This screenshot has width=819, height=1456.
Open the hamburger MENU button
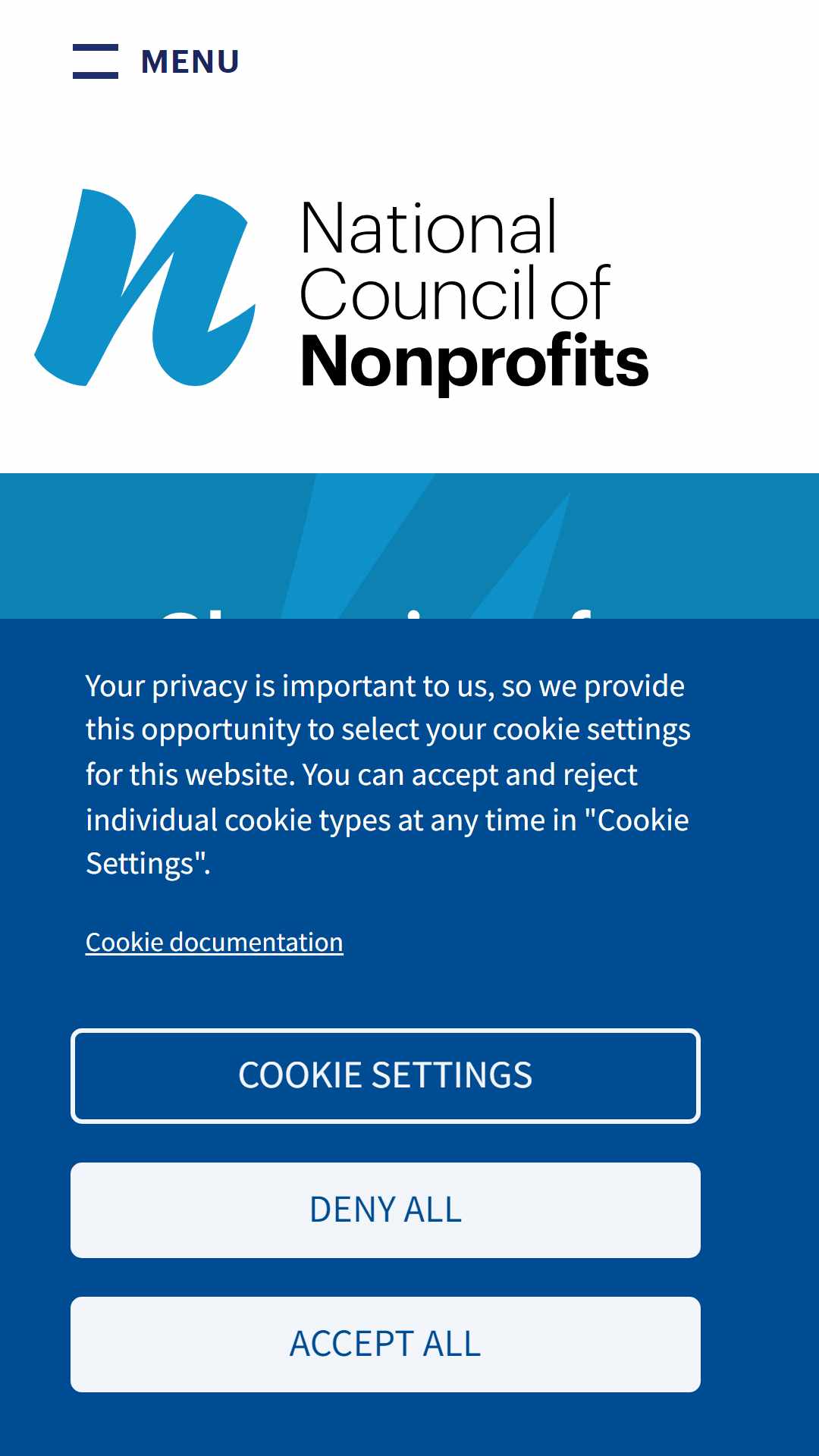[x=156, y=61]
